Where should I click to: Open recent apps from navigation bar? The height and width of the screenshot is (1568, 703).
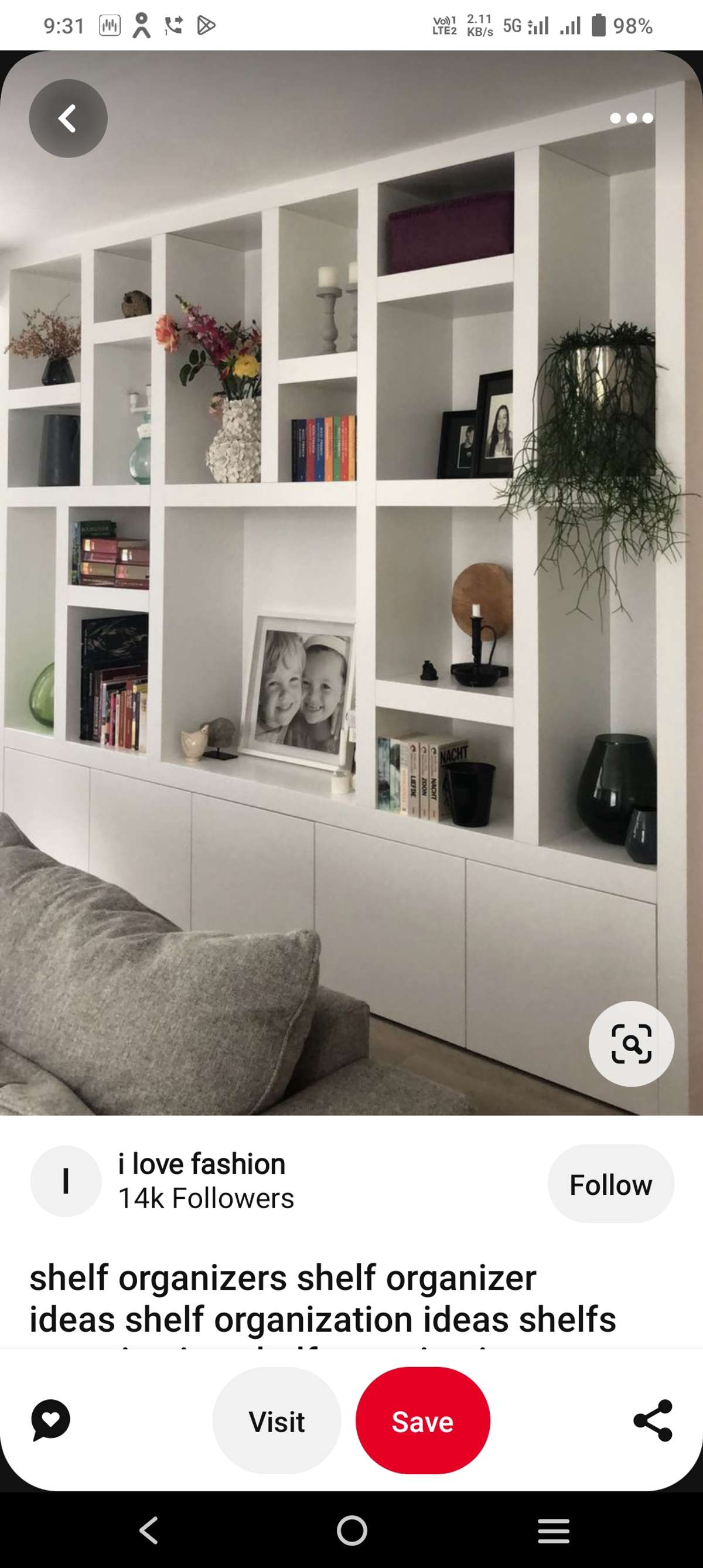[x=553, y=1530]
